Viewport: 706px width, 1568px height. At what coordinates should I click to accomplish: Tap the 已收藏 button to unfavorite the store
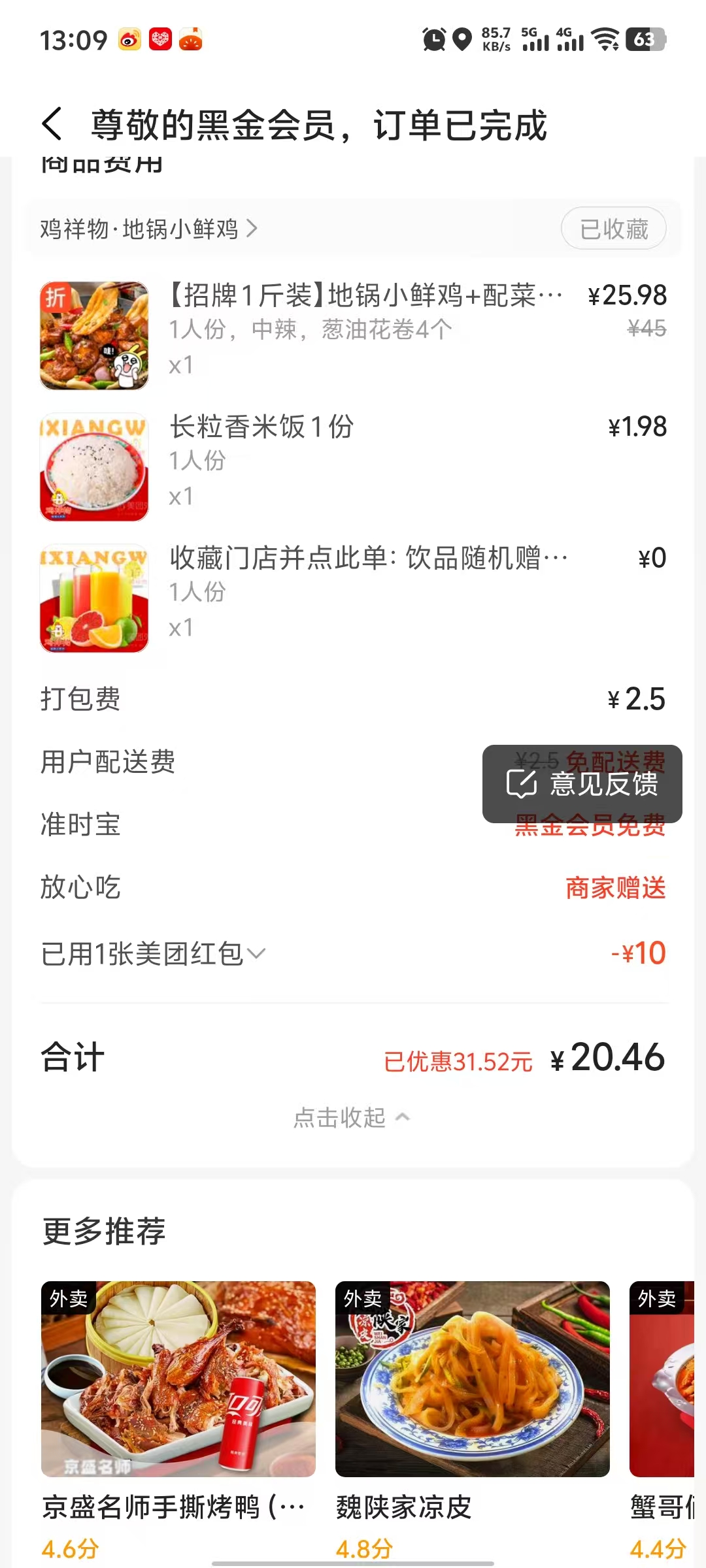[x=613, y=229]
